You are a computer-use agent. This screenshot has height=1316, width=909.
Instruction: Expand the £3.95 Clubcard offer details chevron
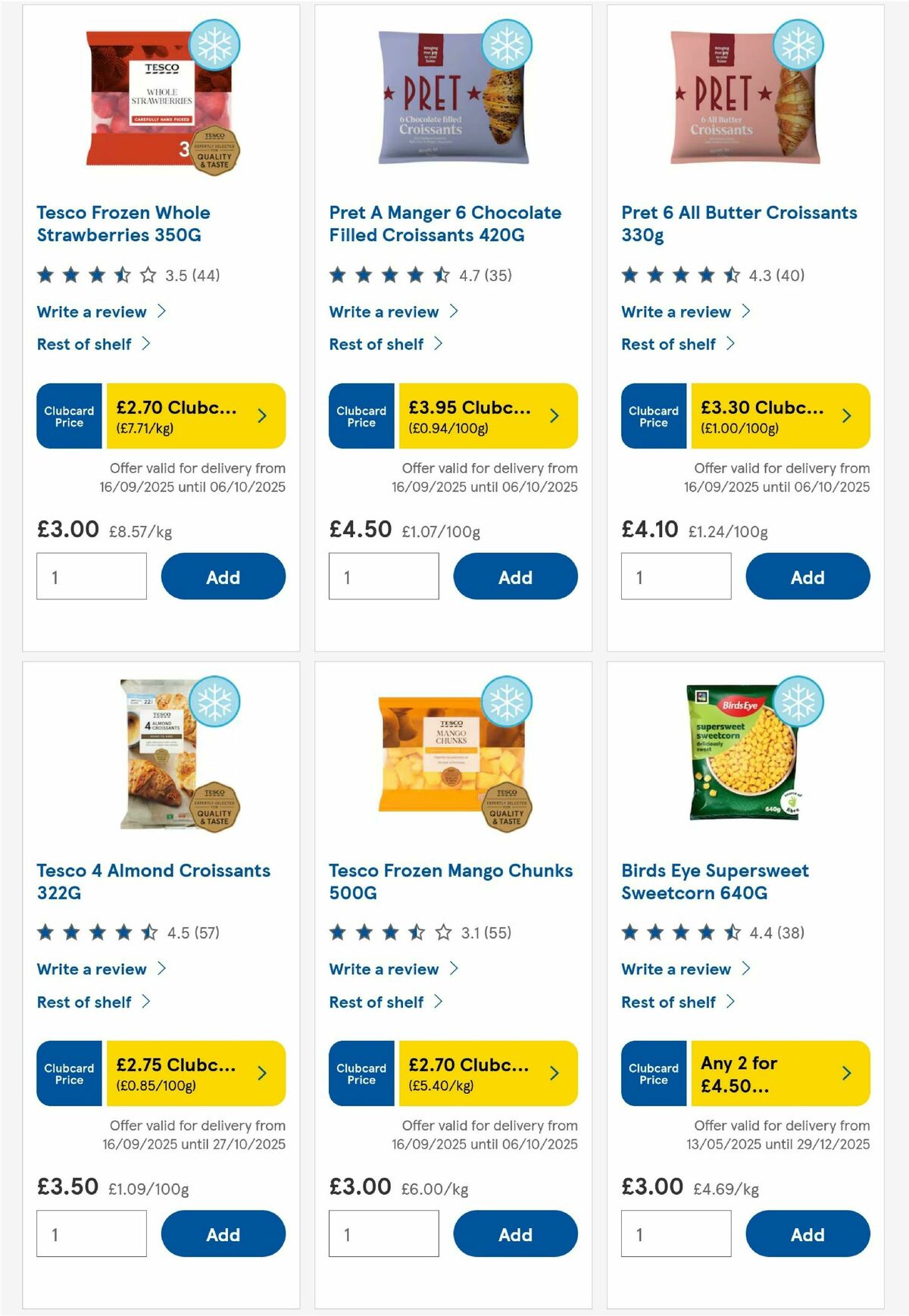tap(554, 416)
